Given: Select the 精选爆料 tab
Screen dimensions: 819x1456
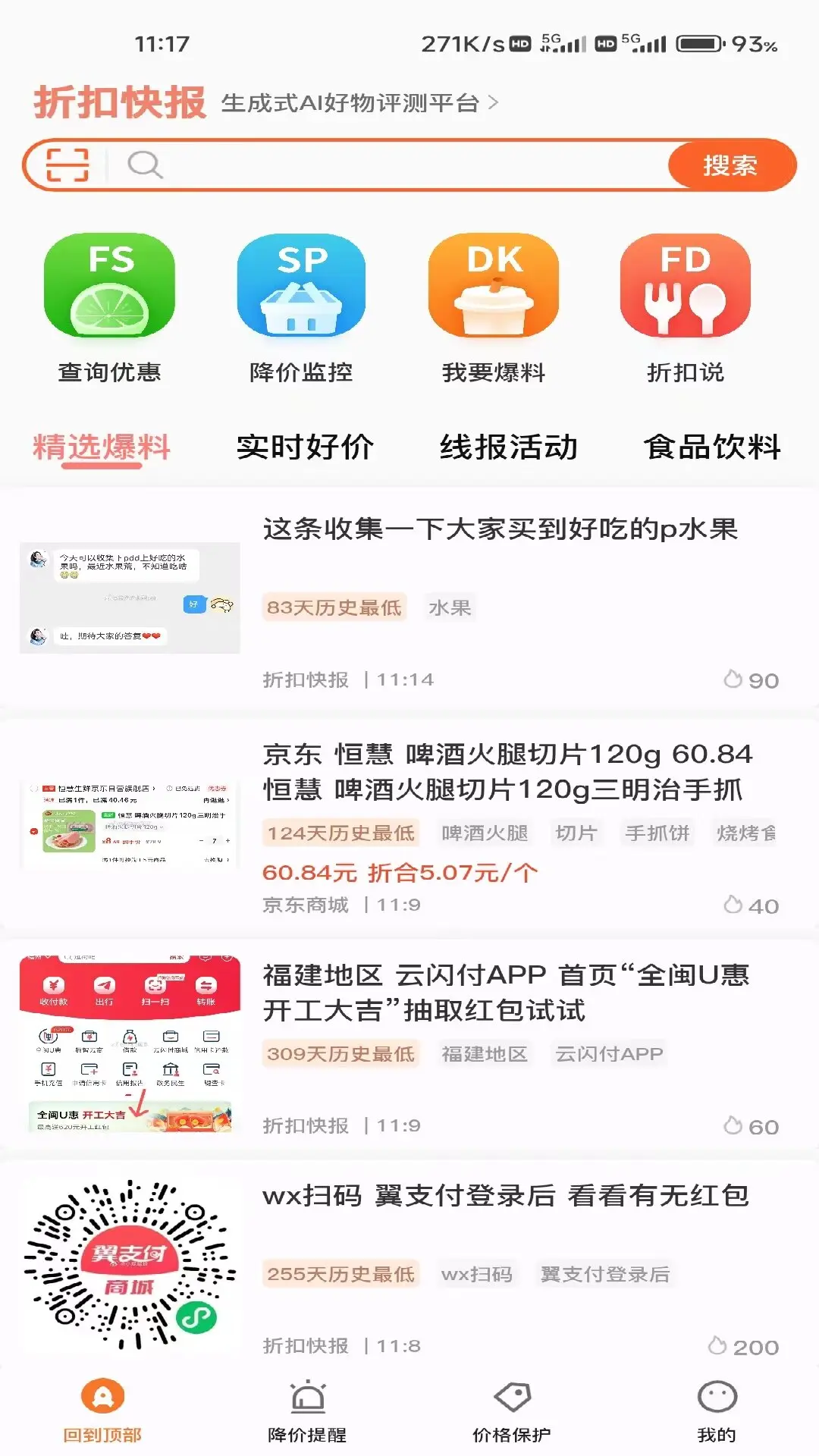Looking at the screenshot, I should point(102,447).
